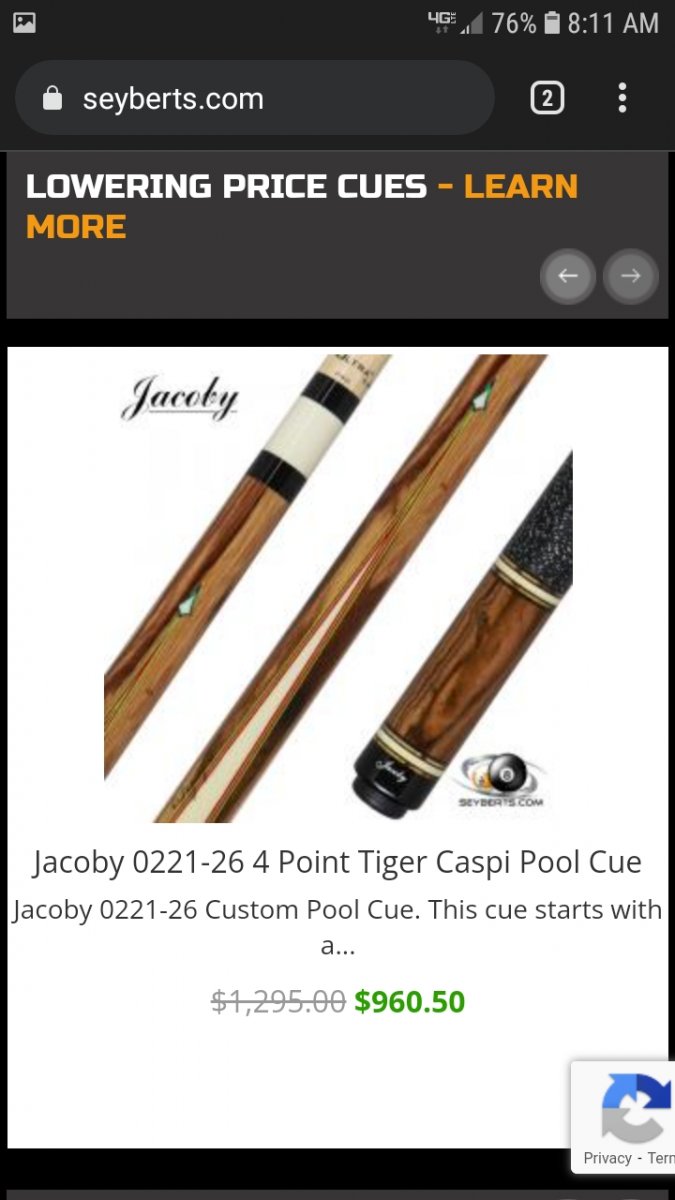Follow the Learn More link
Screen dimensions: 675x1200
coord(520,187)
